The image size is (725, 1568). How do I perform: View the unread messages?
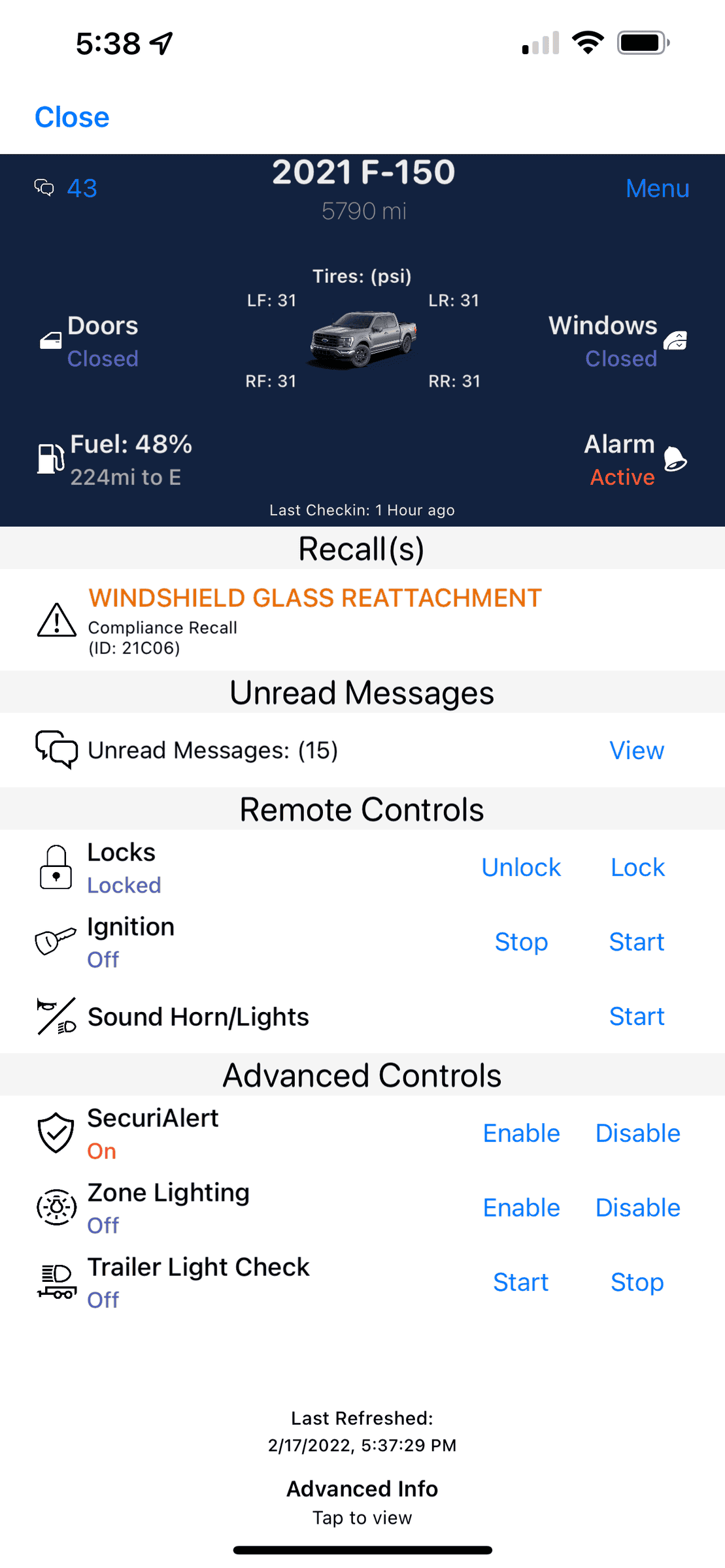tap(636, 751)
